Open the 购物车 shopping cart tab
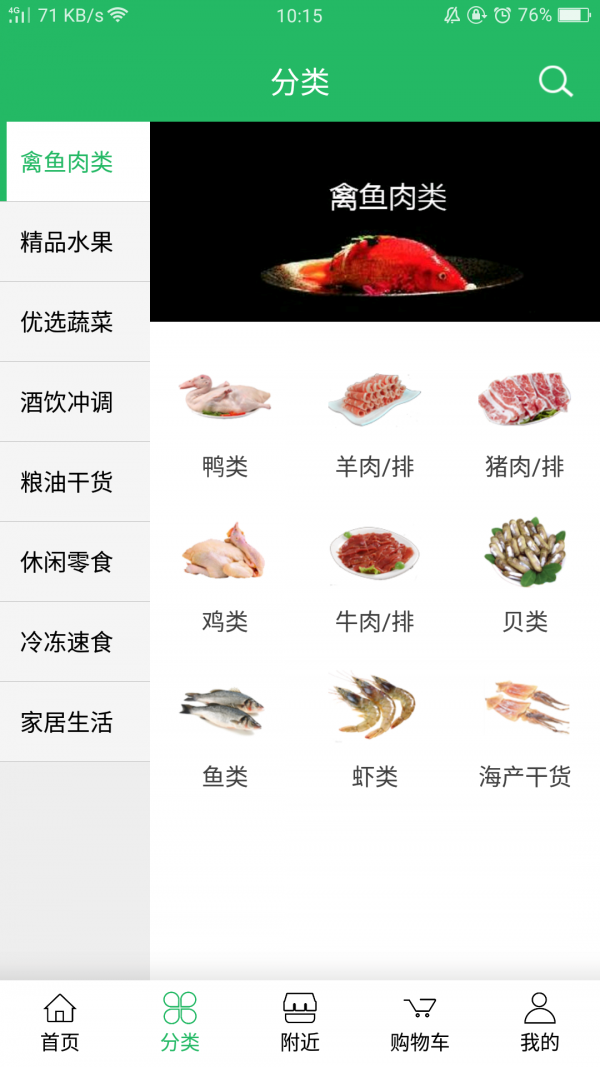 (x=420, y=1023)
